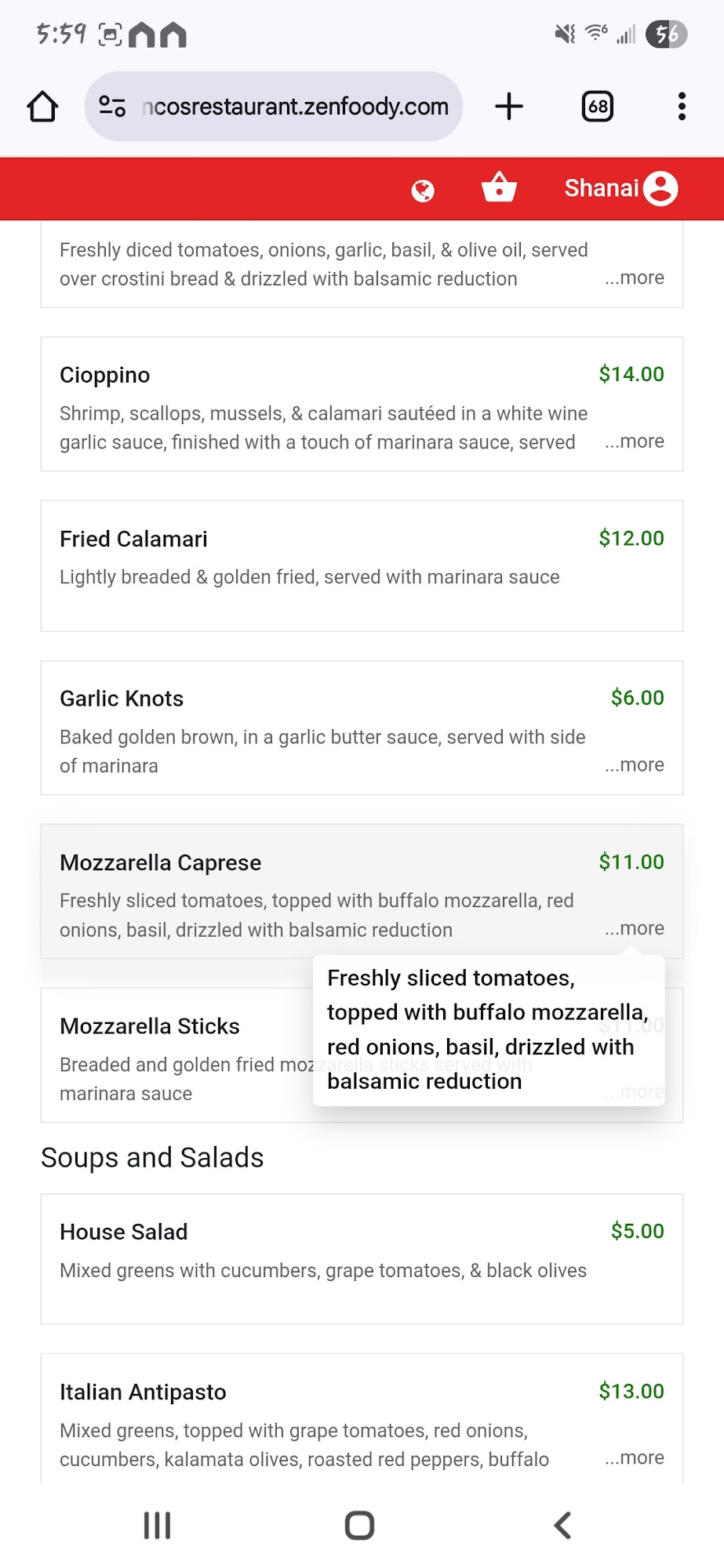Tap the Soups and Salads section heading
Image resolution: width=724 pixels, height=1568 pixels.
(152, 1157)
